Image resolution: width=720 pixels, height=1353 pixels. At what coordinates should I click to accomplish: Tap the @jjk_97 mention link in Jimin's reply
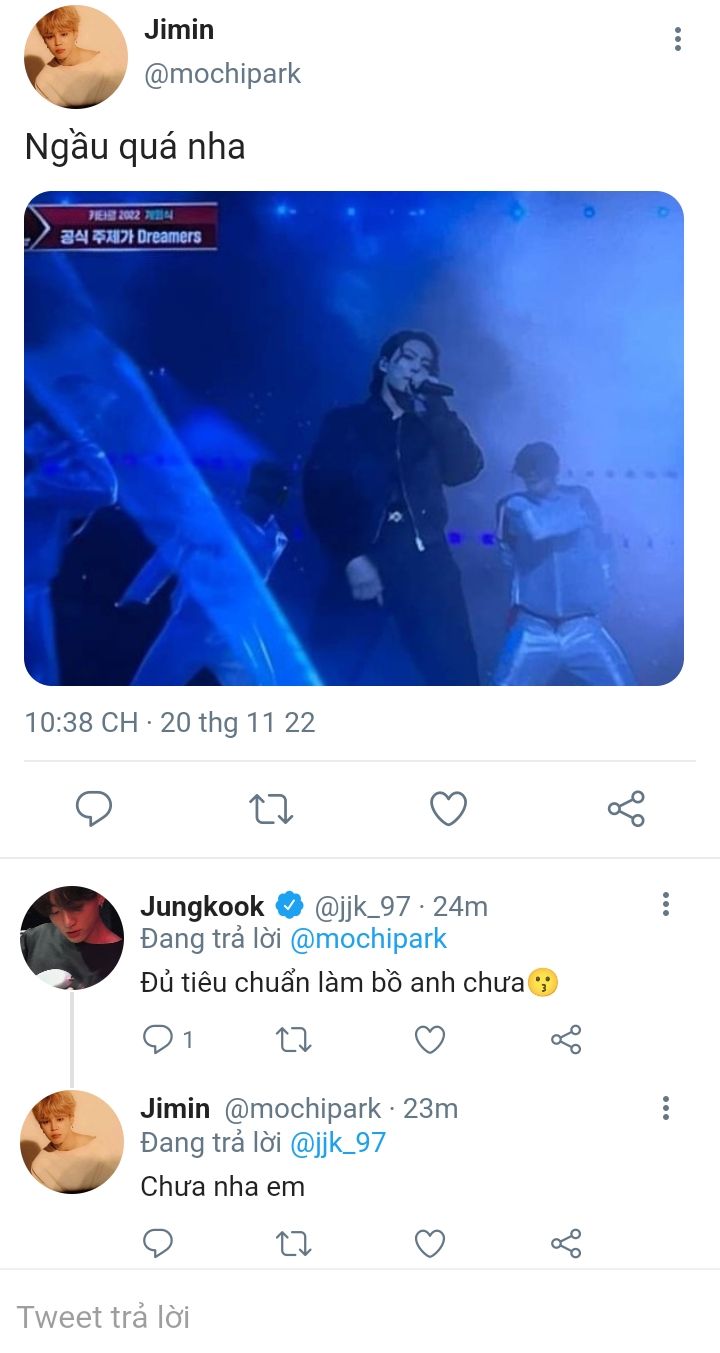pos(338,1142)
